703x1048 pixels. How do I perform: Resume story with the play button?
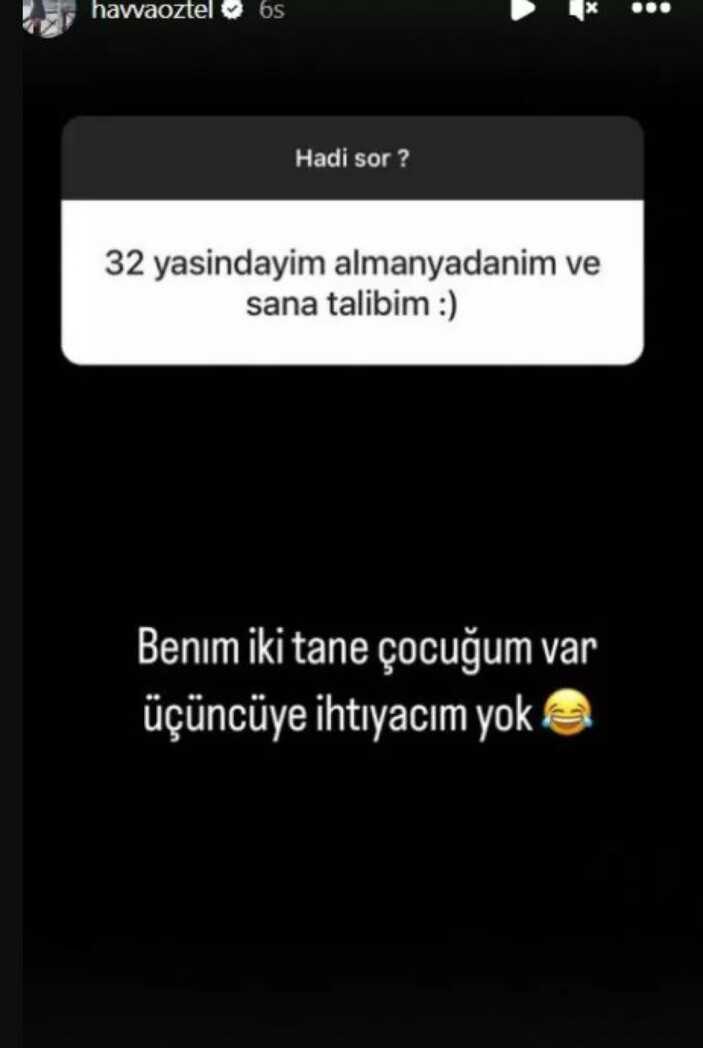[x=523, y=8]
